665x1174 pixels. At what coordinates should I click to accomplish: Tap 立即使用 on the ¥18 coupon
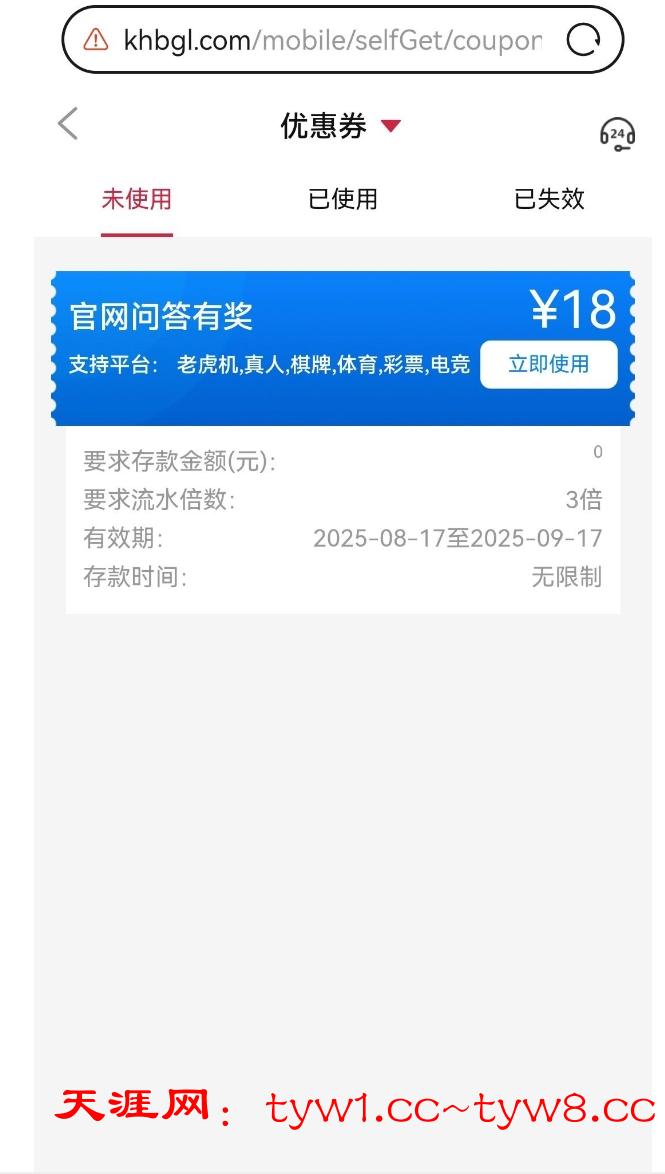click(x=548, y=364)
